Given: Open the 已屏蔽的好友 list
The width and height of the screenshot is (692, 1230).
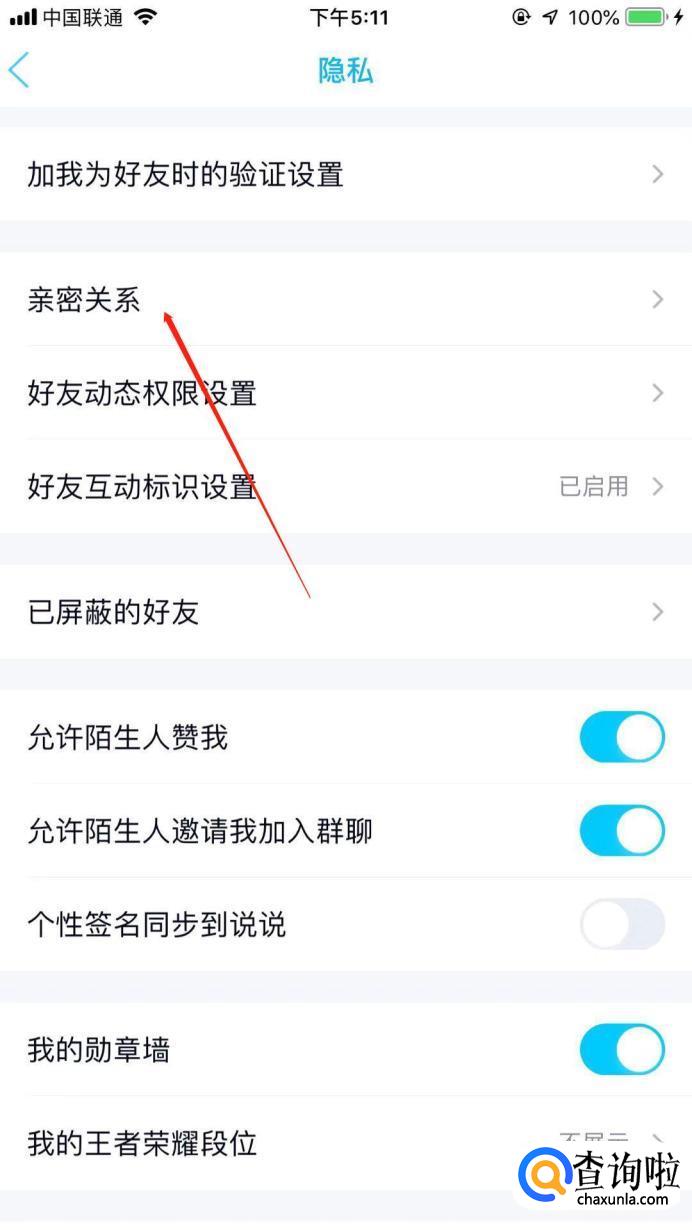Looking at the screenshot, I should [x=345, y=612].
